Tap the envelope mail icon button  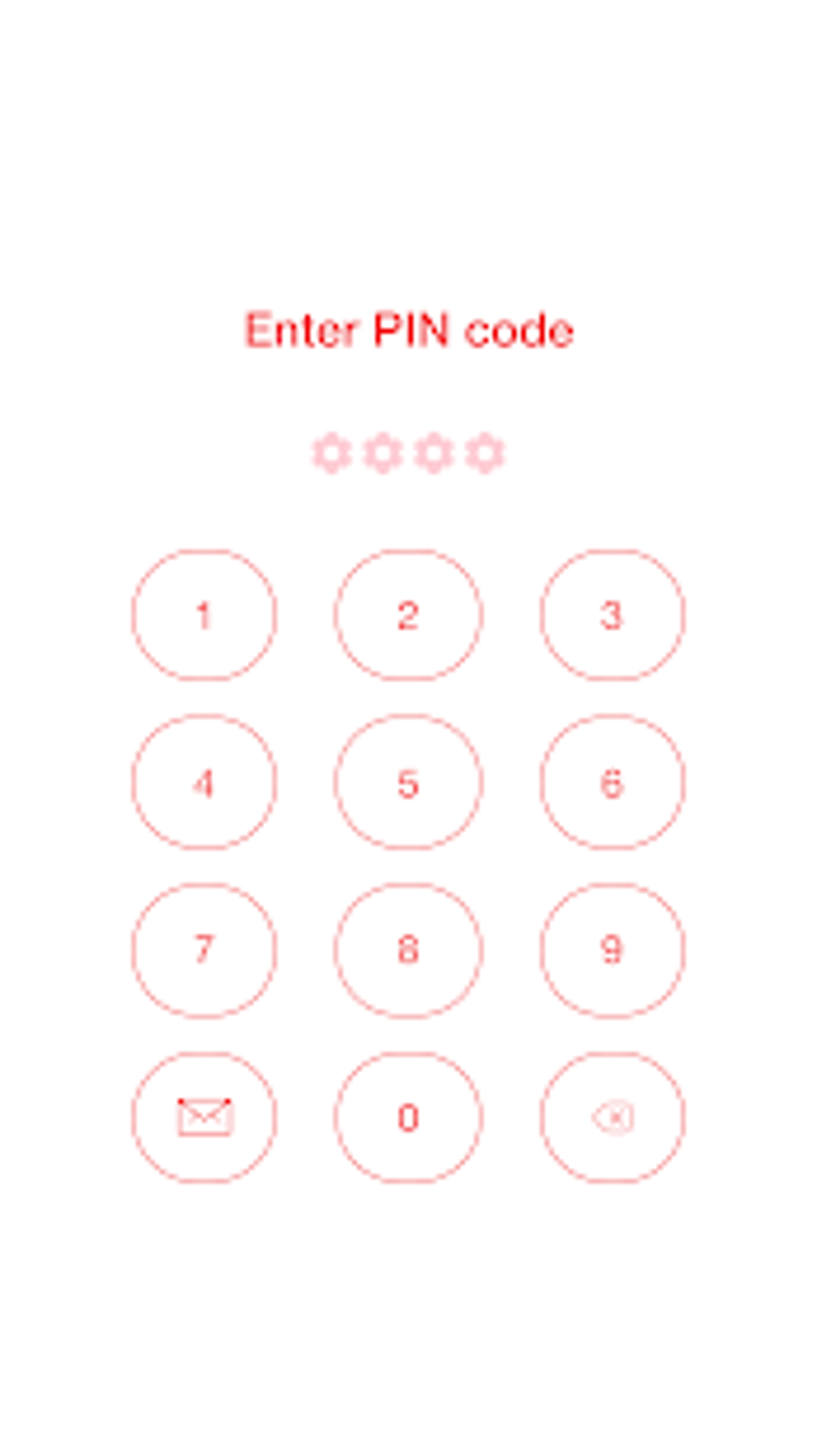pyautogui.click(x=204, y=1117)
